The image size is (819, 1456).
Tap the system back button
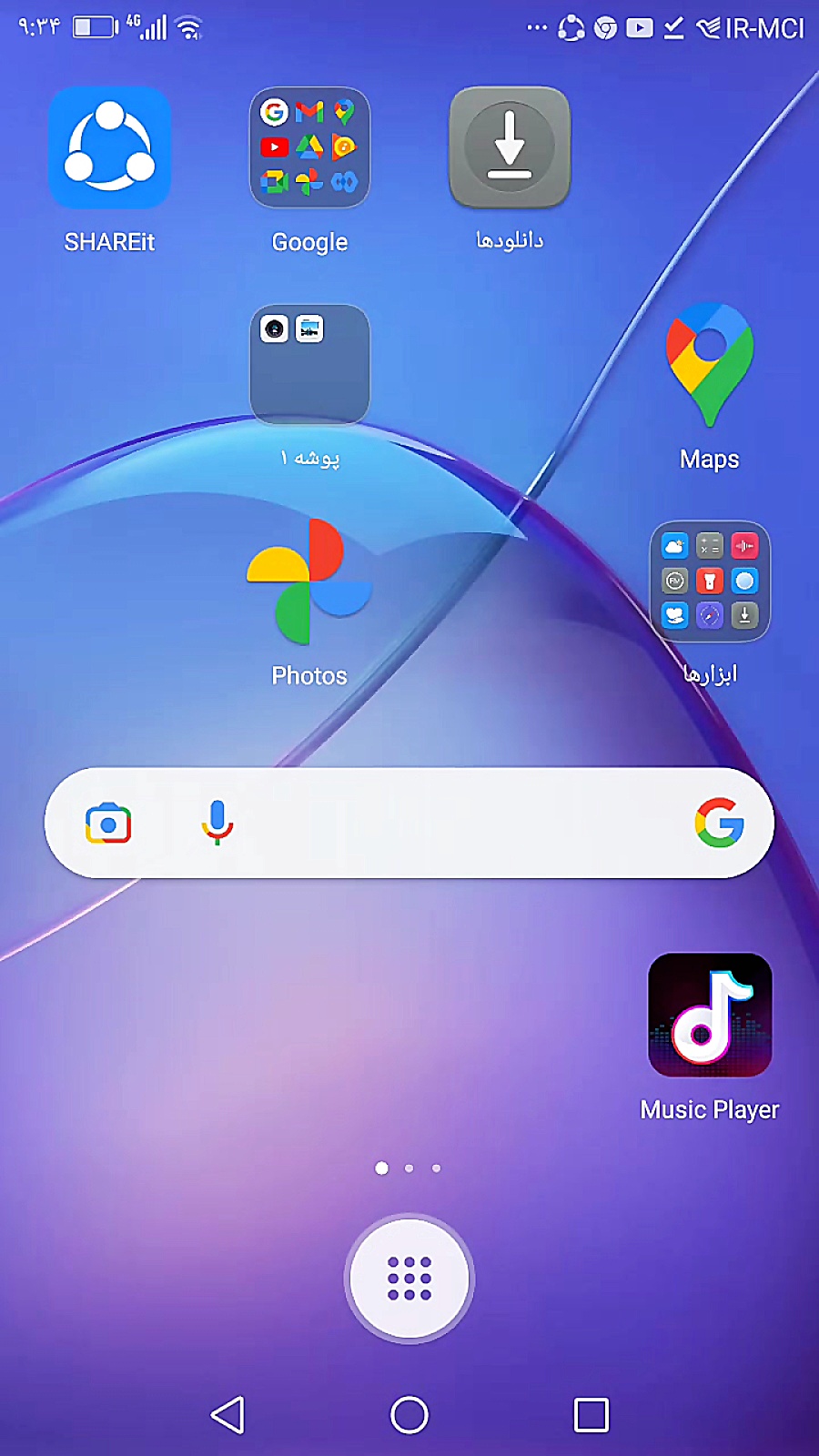[x=227, y=1415]
